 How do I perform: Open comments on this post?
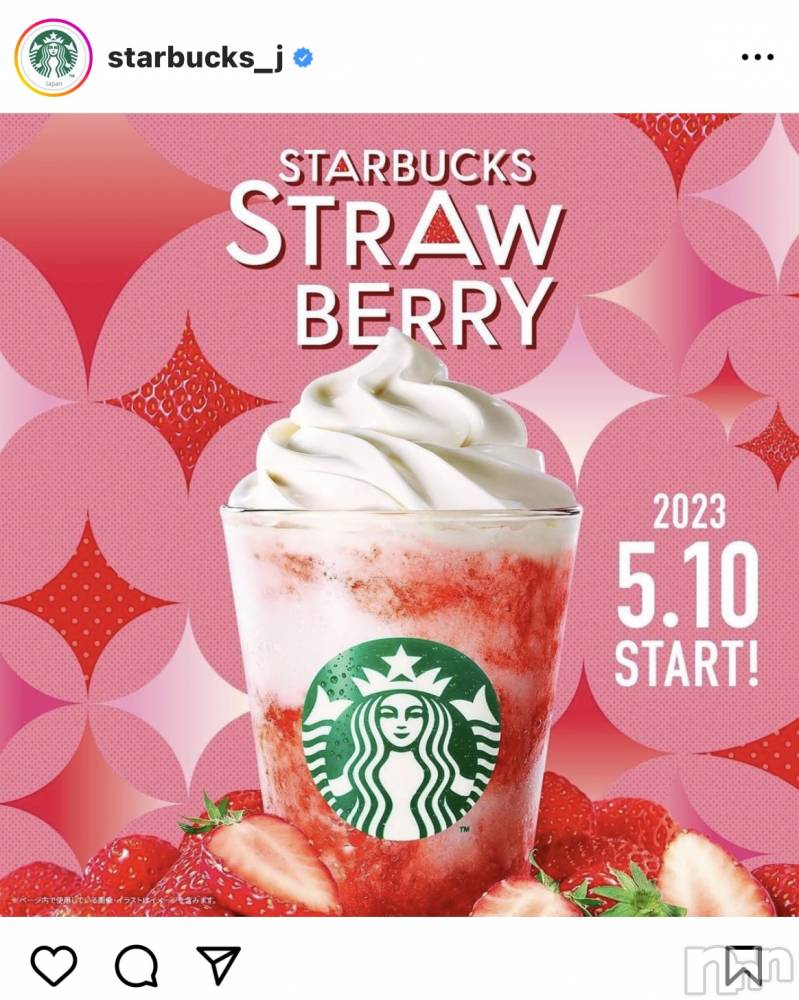pos(136,965)
